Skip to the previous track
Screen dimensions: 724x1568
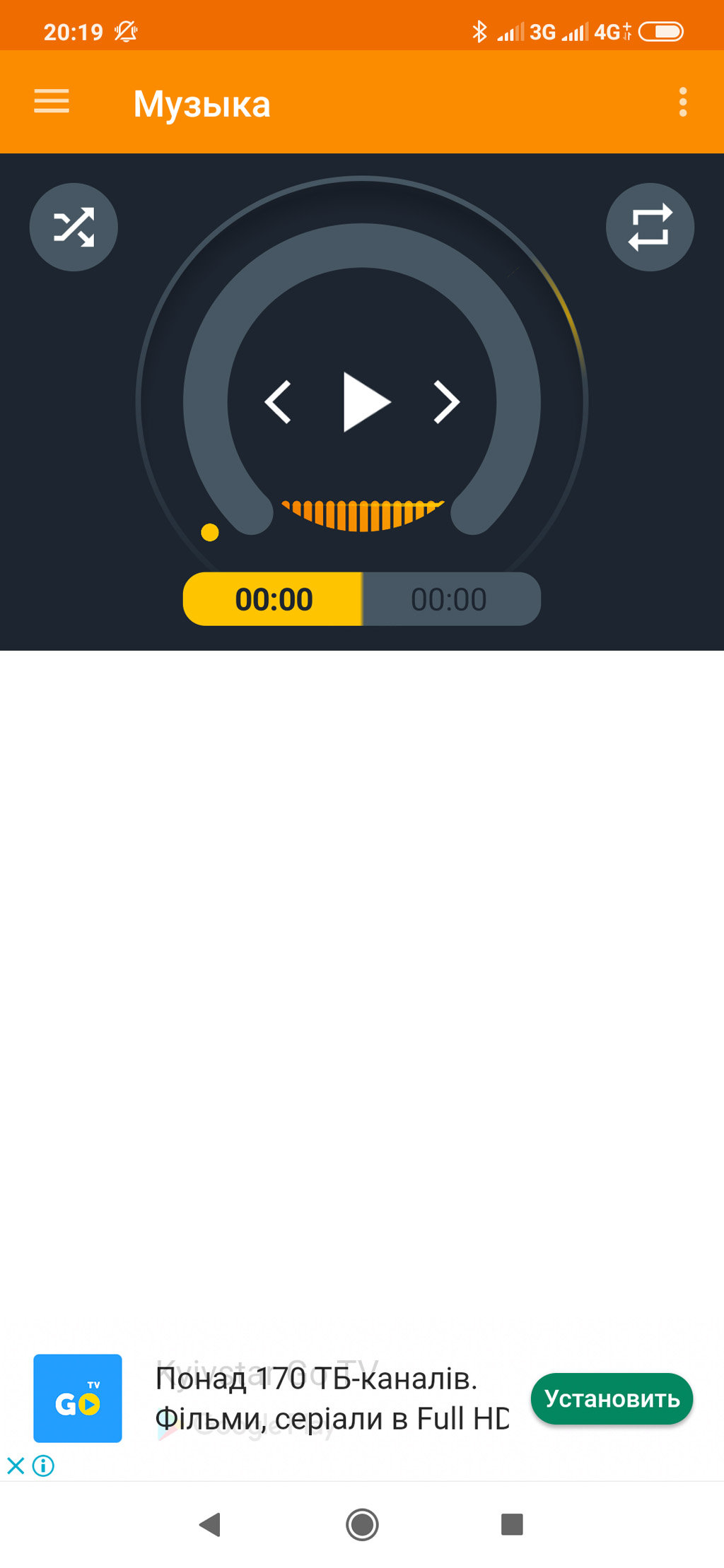tap(278, 402)
